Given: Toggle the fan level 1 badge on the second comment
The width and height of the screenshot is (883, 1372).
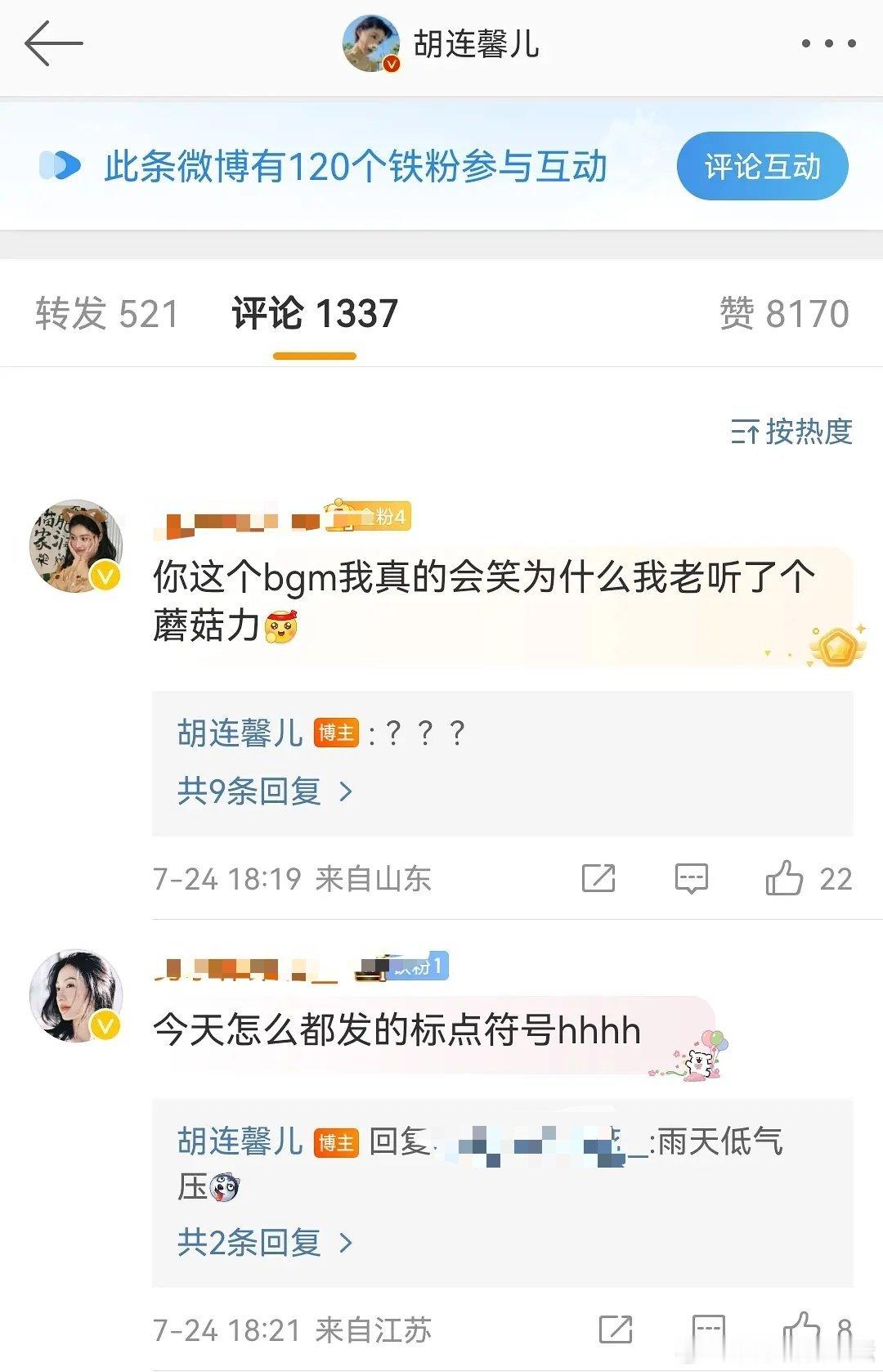Looking at the screenshot, I should click(398, 967).
